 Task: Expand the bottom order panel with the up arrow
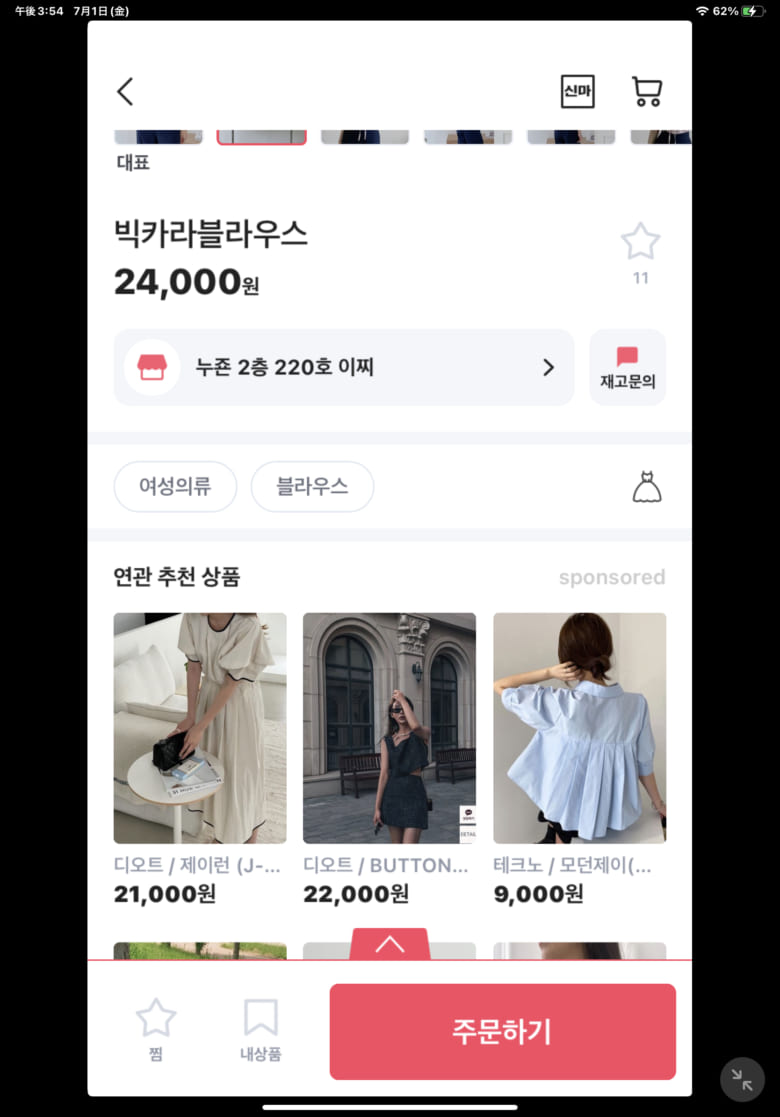pos(390,944)
